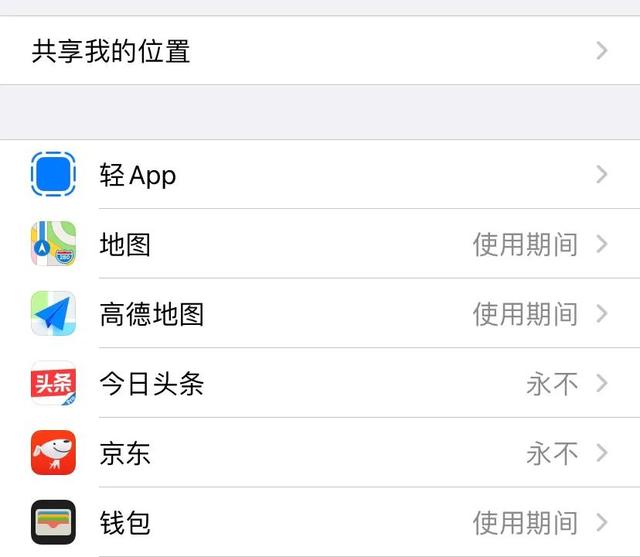Open 钱包 location permission

pyautogui.click(x=320, y=522)
